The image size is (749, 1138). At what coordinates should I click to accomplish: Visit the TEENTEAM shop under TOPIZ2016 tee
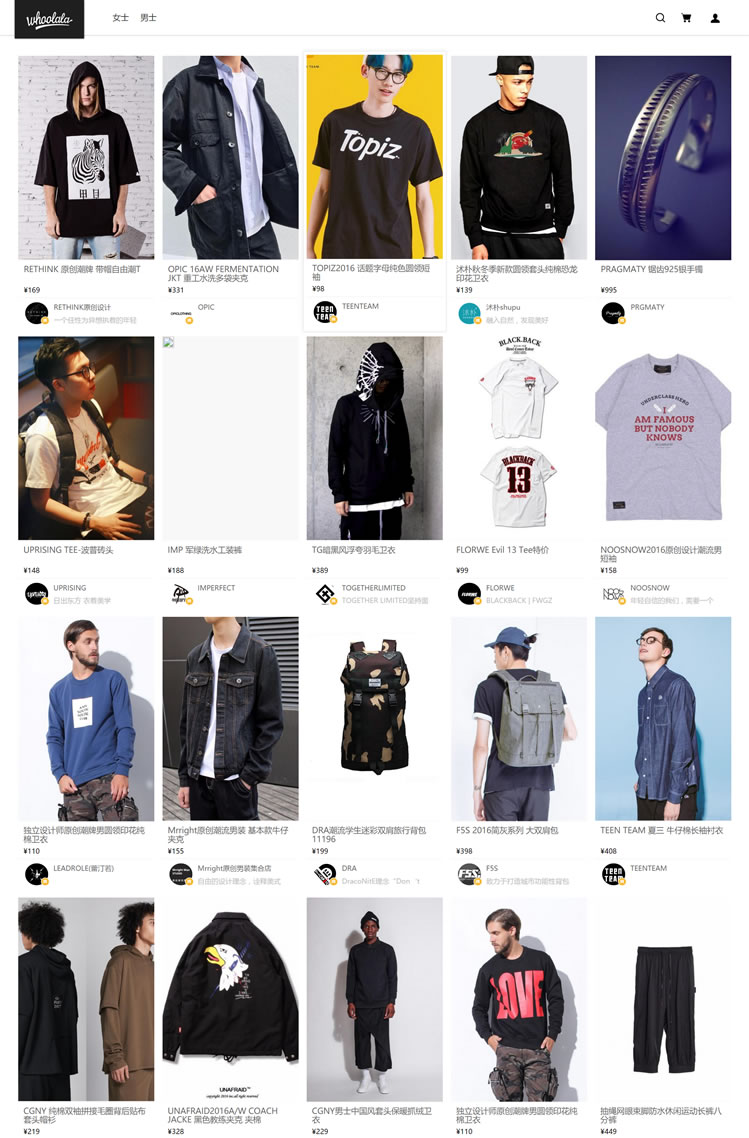[360, 307]
